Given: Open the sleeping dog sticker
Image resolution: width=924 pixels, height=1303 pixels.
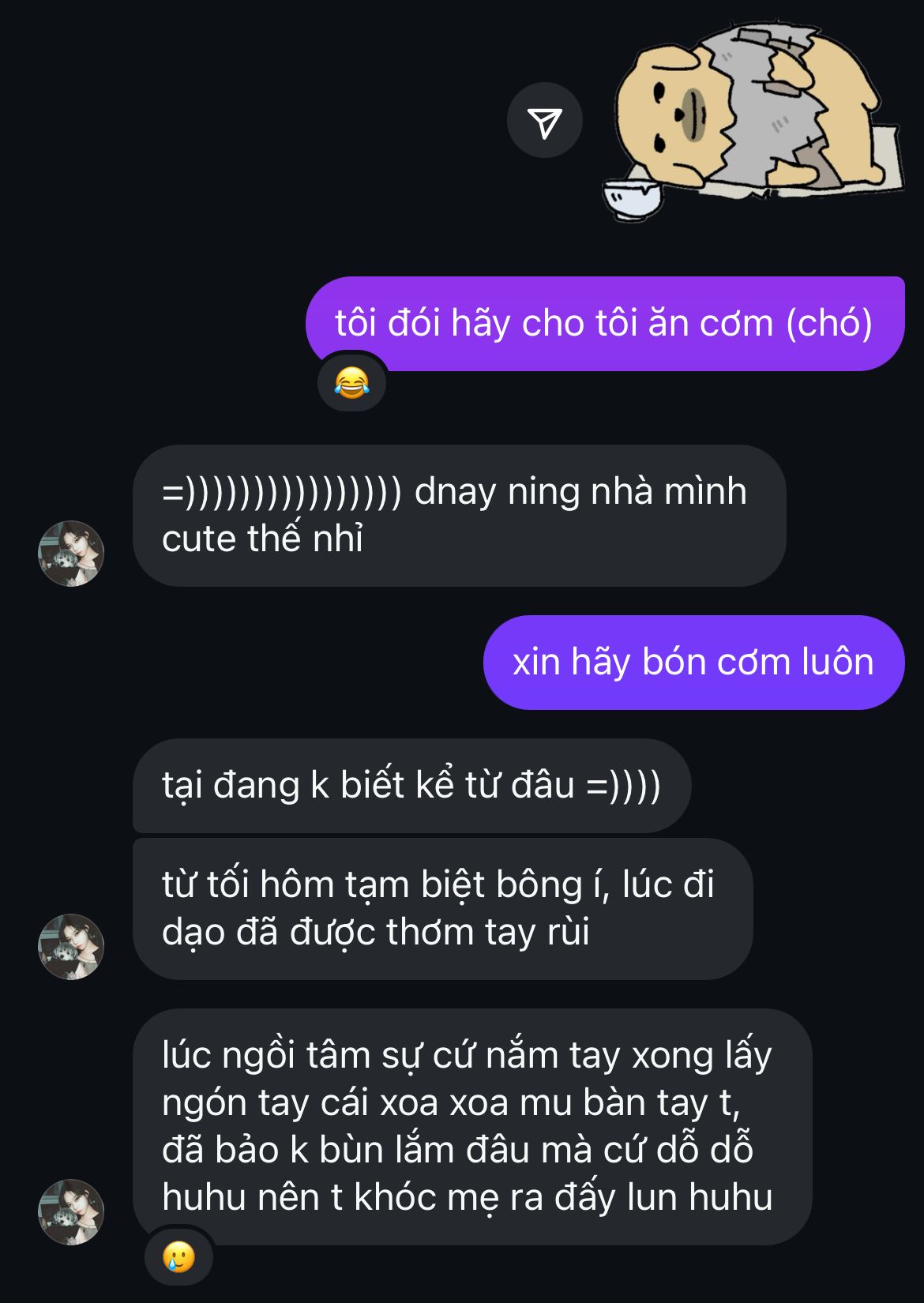Looking at the screenshot, I should [x=755, y=118].
